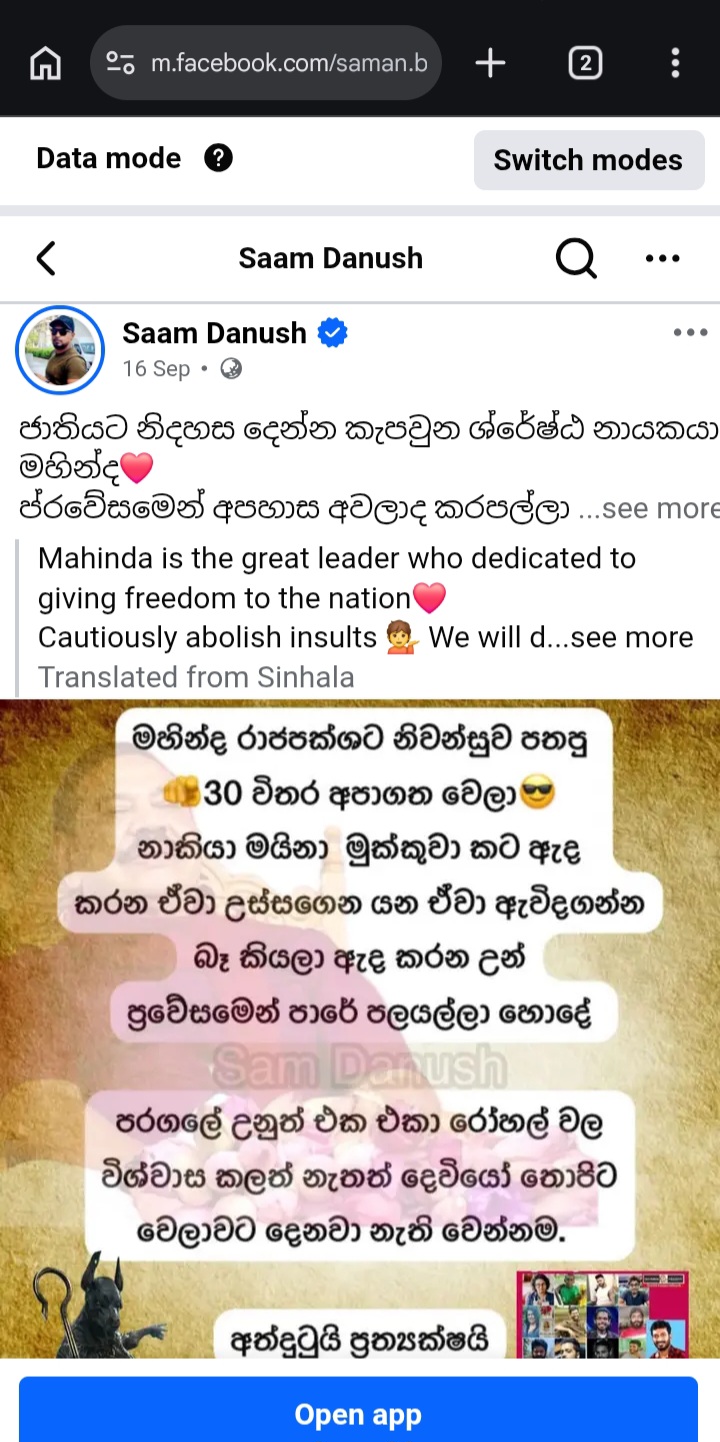The width and height of the screenshot is (720, 1442).
Task: Tap the Data mode help icon
Action: (x=218, y=158)
